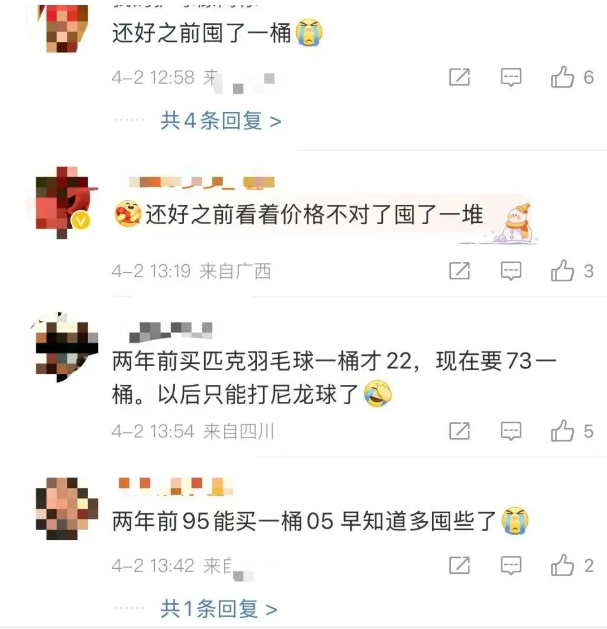Like the 12:58 comment with 6 likes
The width and height of the screenshot is (607, 629).
point(563,77)
